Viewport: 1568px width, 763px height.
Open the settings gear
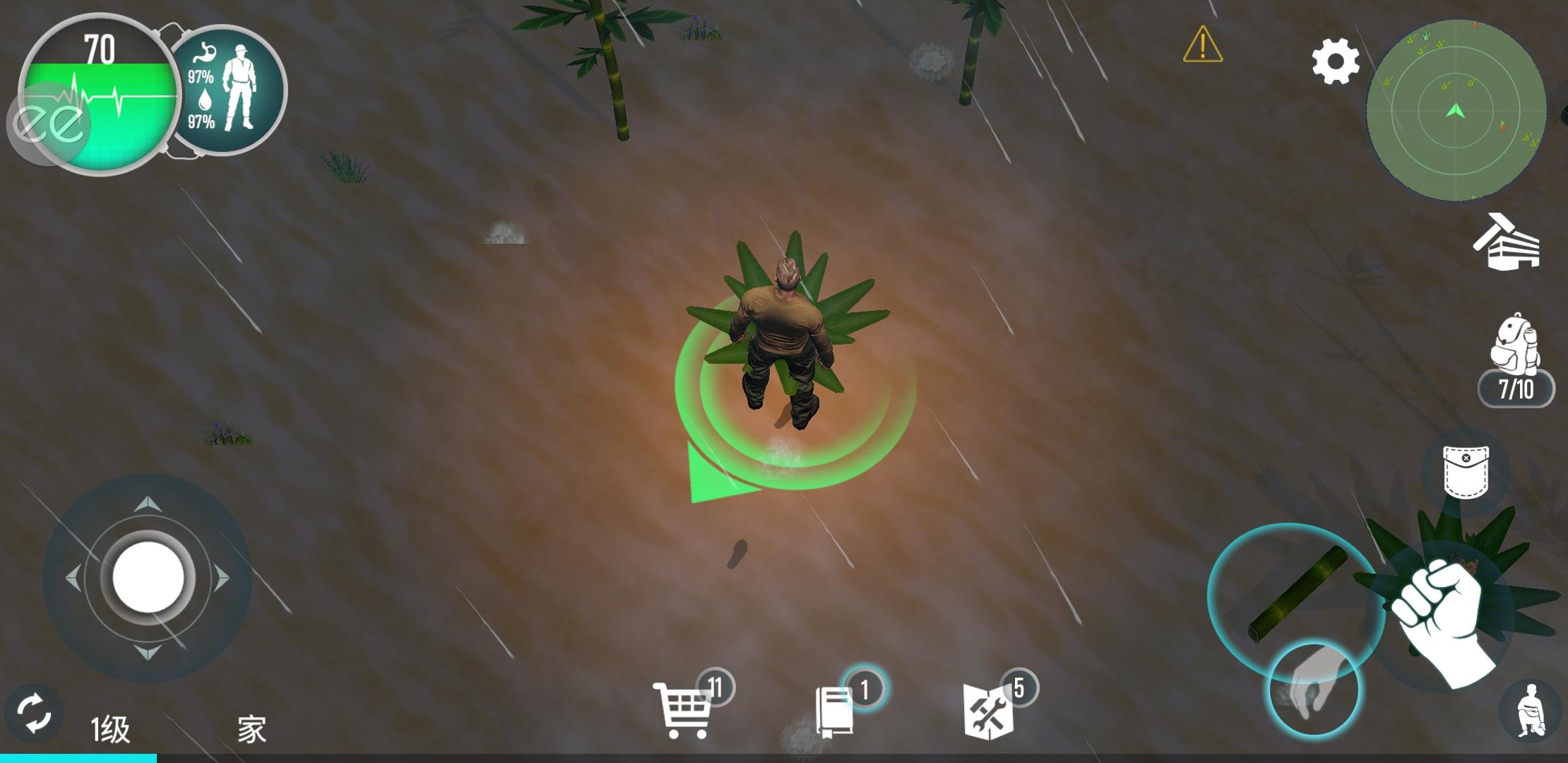click(x=1335, y=61)
